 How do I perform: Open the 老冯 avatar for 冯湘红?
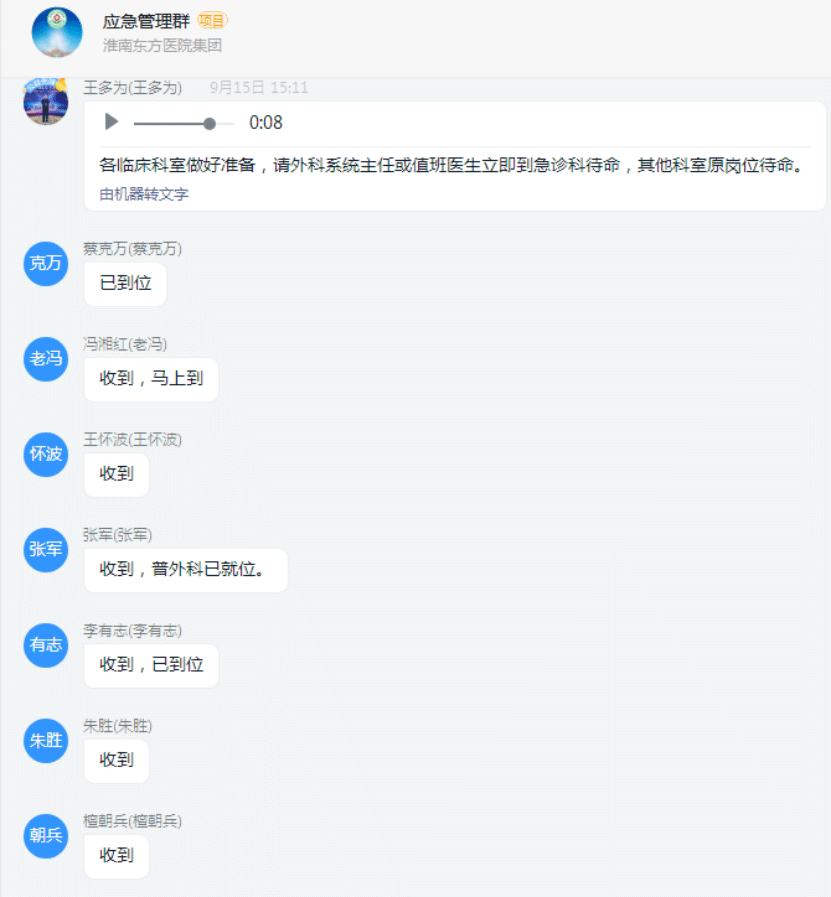pos(46,358)
